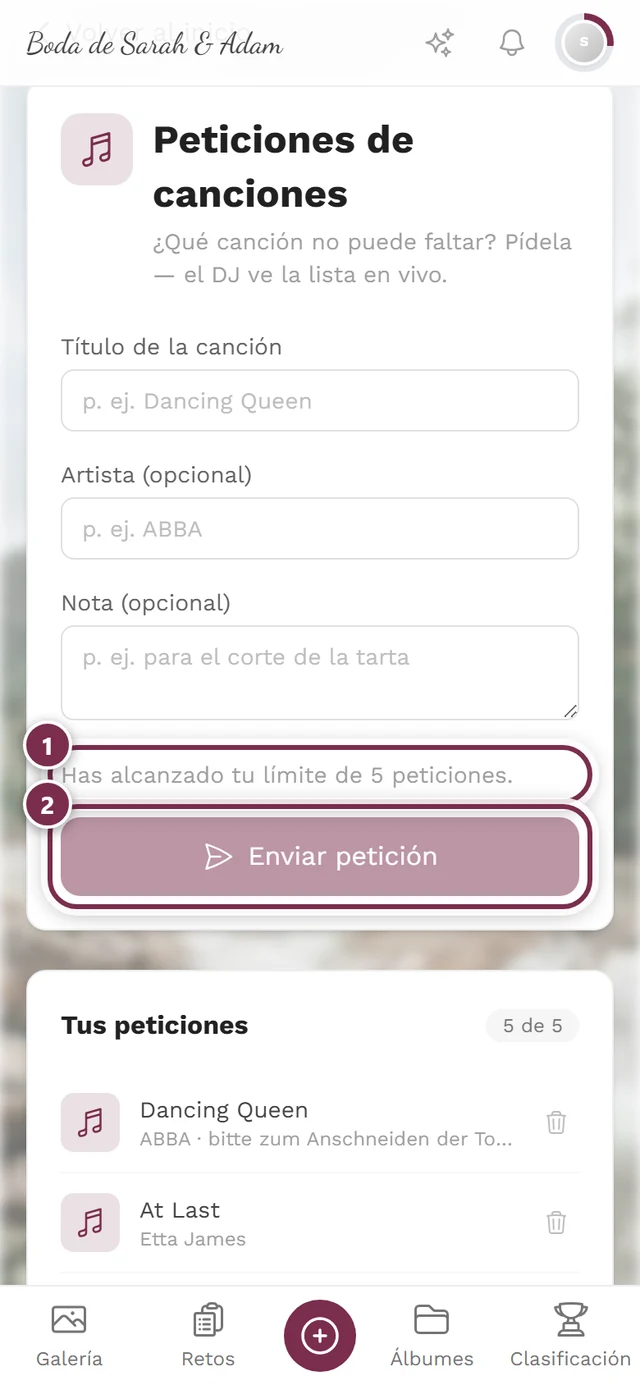Open the notifications bell

[512, 43]
